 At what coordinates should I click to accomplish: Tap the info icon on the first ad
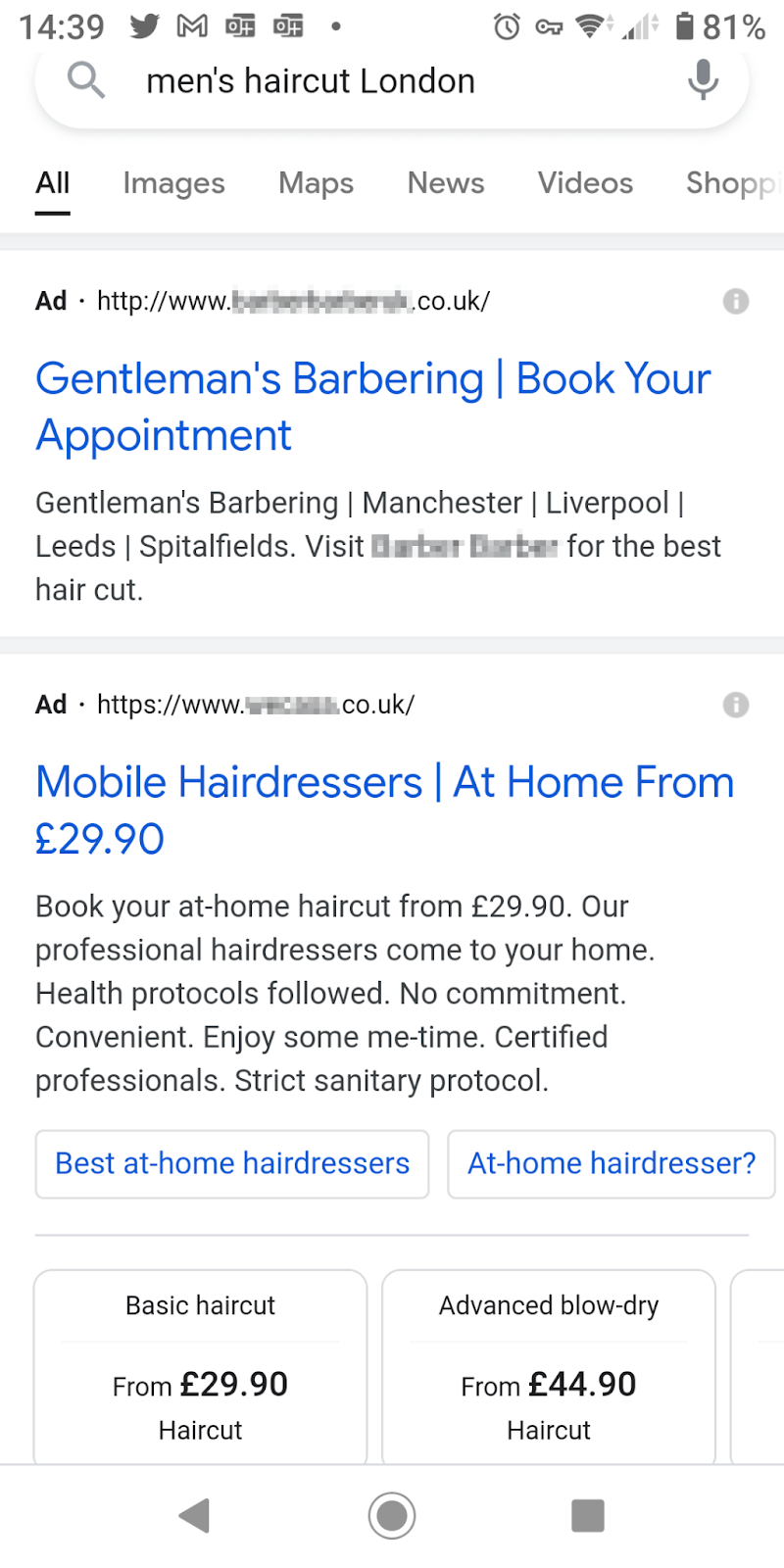[x=736, y=301]
